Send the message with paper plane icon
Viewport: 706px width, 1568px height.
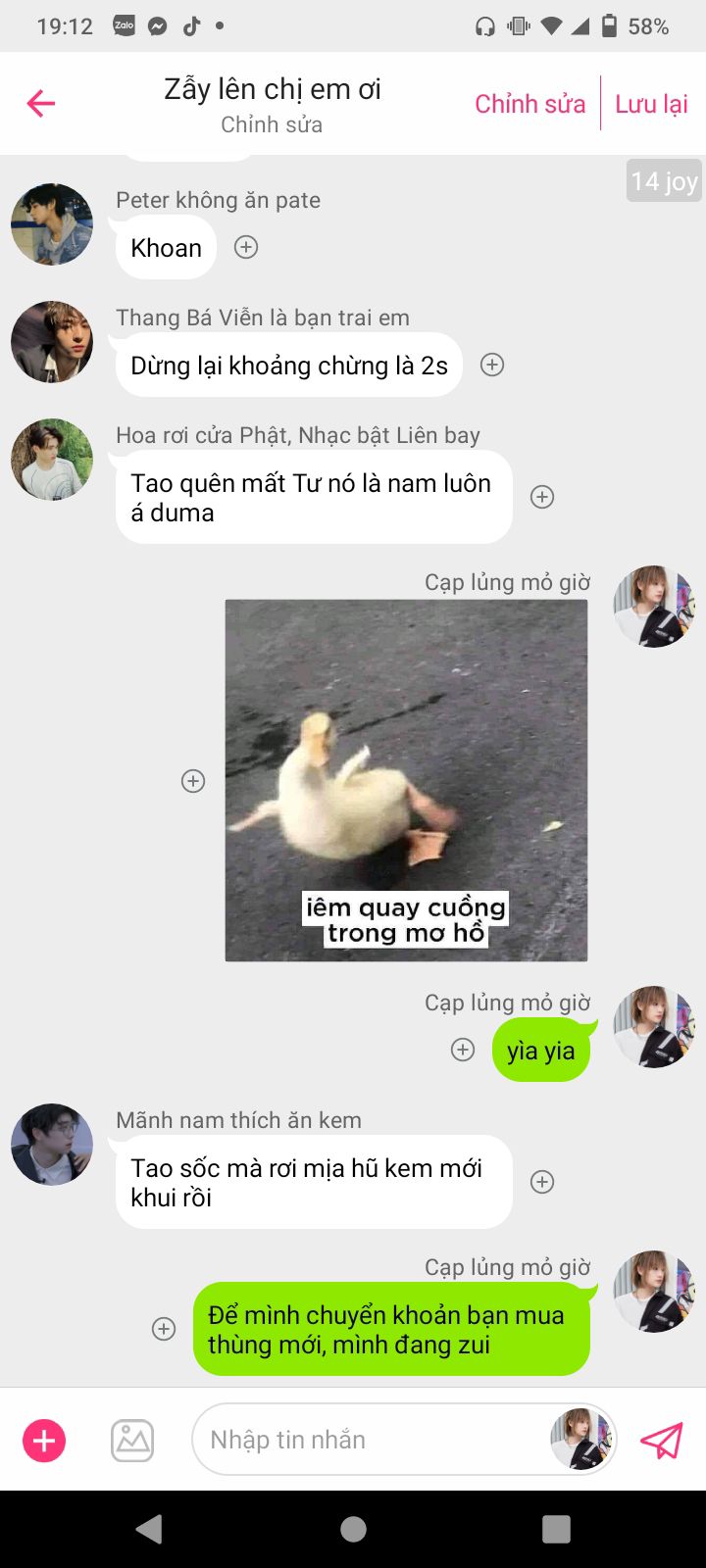[661, 1441]
